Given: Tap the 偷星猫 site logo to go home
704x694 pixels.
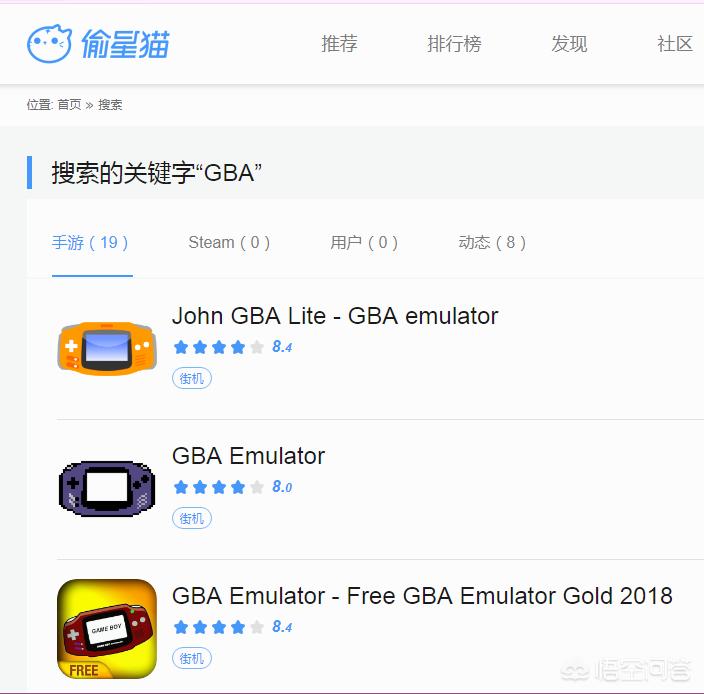Looking at the screenshot, I should click(x=98, y=44).
